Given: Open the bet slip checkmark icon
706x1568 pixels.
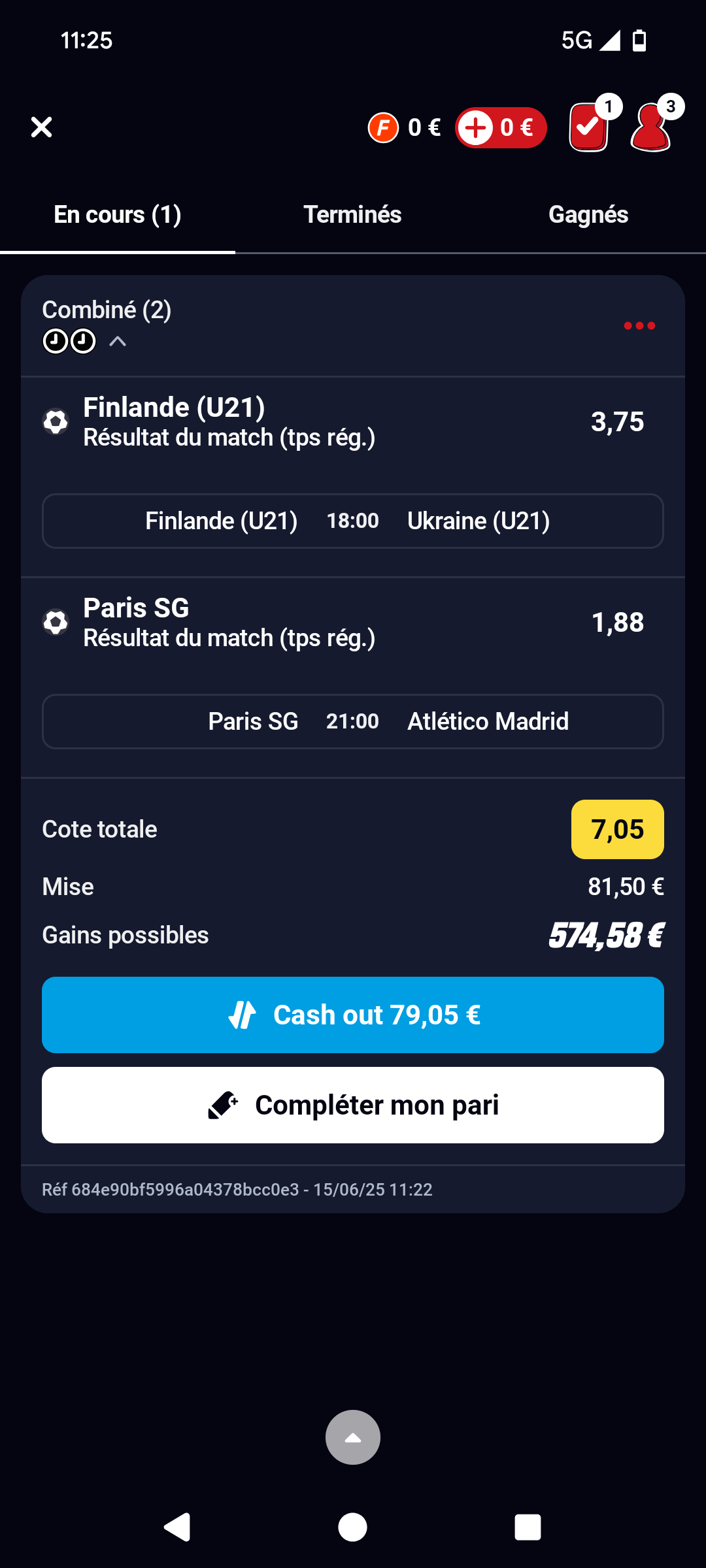Looking at the screenshot, I should [x=590, y=127].
